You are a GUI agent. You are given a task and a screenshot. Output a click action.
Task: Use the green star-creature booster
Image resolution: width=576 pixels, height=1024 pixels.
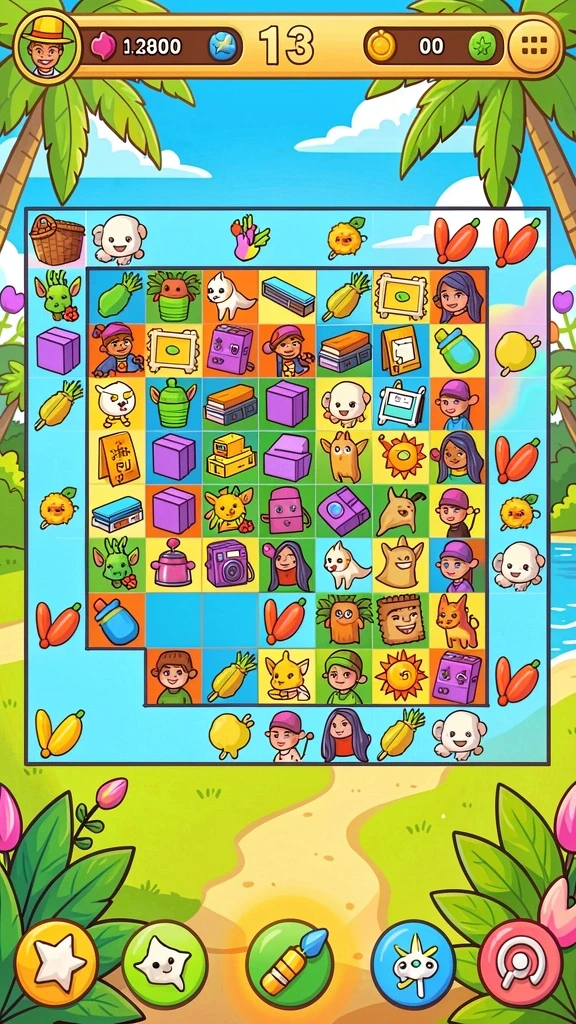(x=165, y=963)
